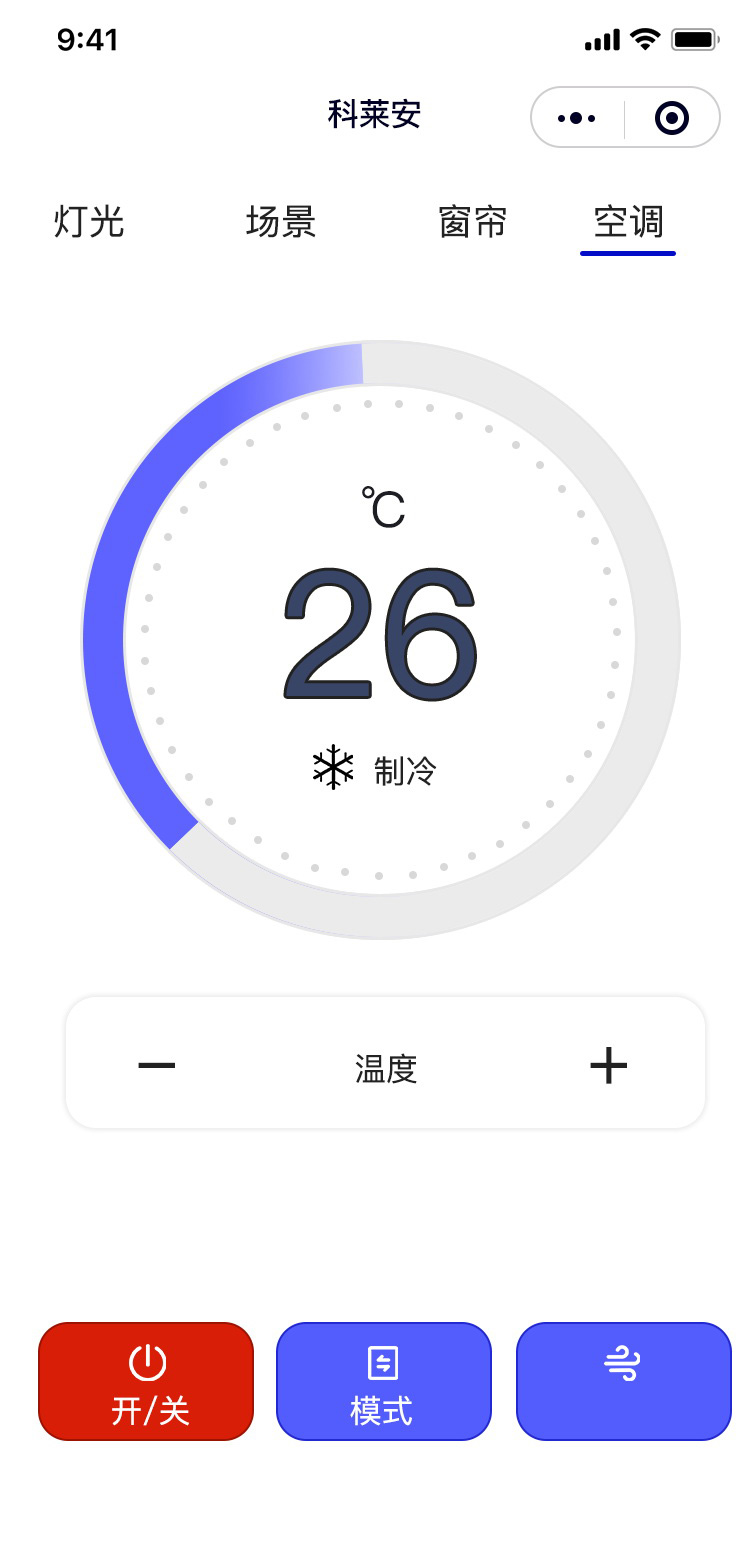Increase temperature with the plus button
This screenshot has height=1556, width=750.
click(x=608, y=1065)
